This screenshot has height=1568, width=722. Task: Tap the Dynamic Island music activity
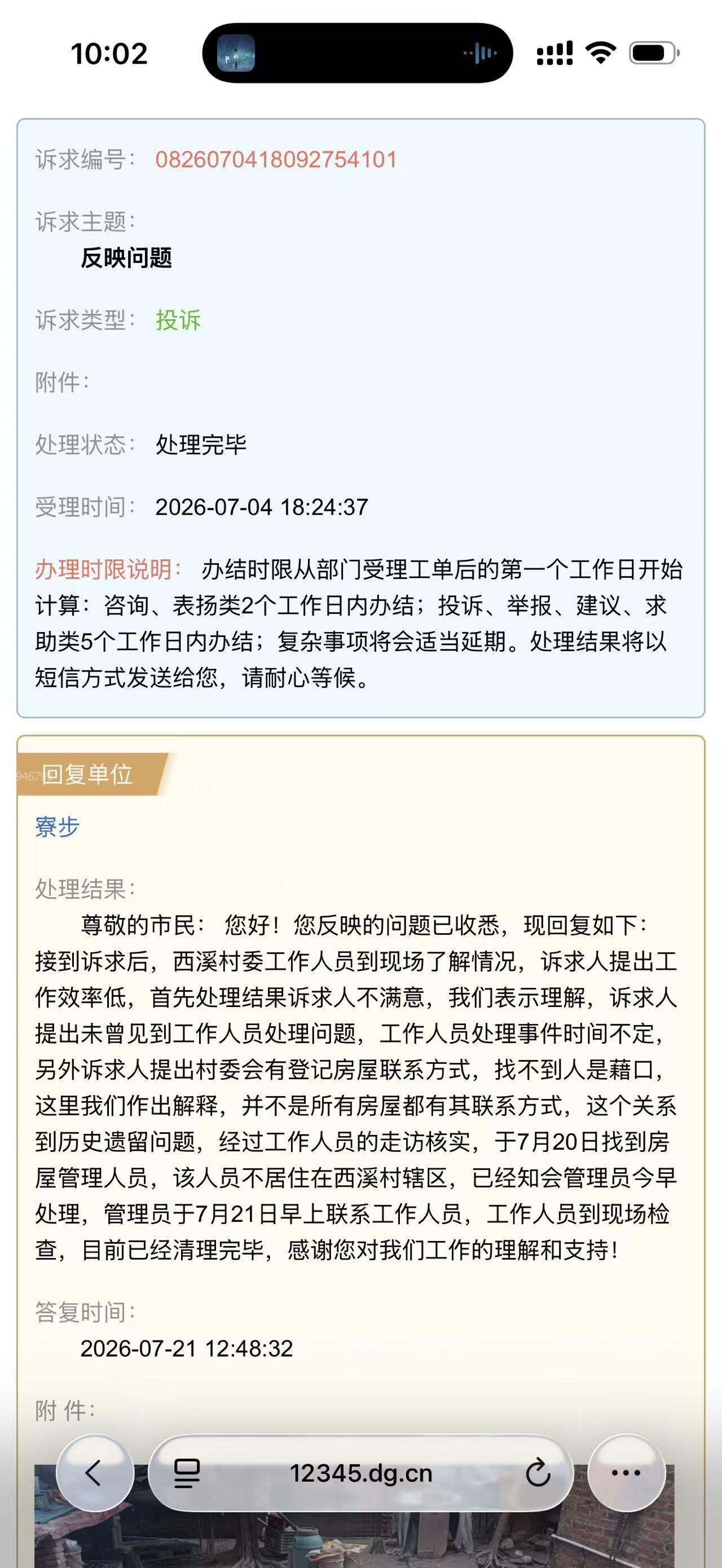(x=358, y=53)
